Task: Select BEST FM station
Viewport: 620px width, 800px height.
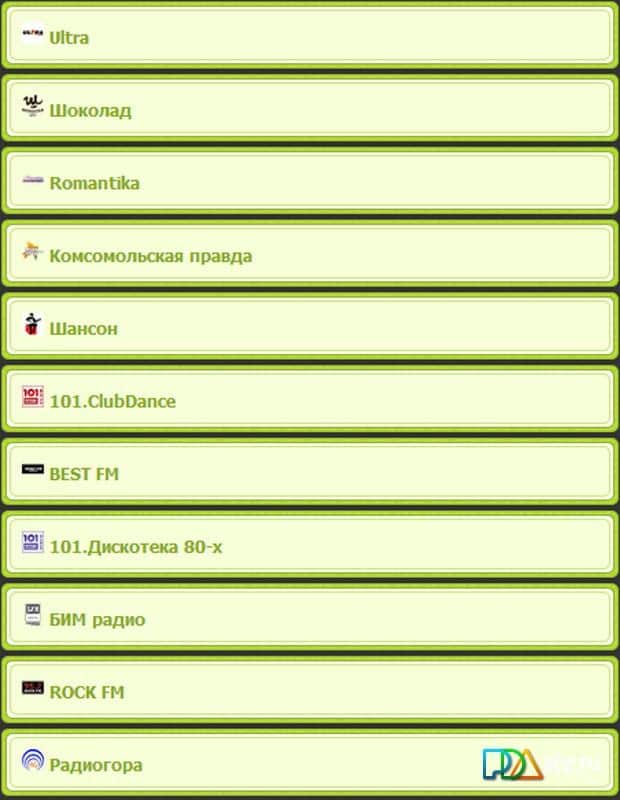Action: [x=310, y=473]
